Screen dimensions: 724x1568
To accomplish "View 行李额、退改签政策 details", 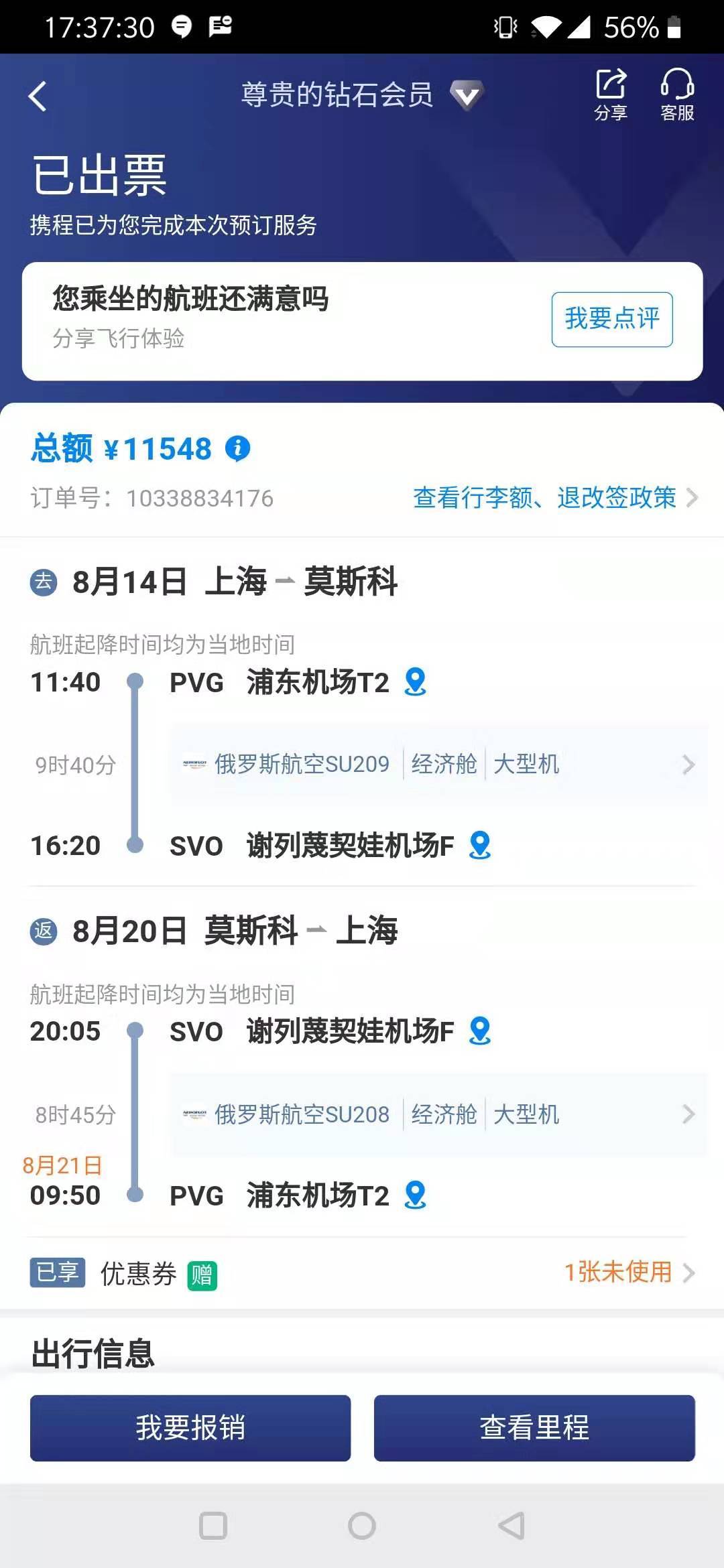I will (x=556, y=498).
